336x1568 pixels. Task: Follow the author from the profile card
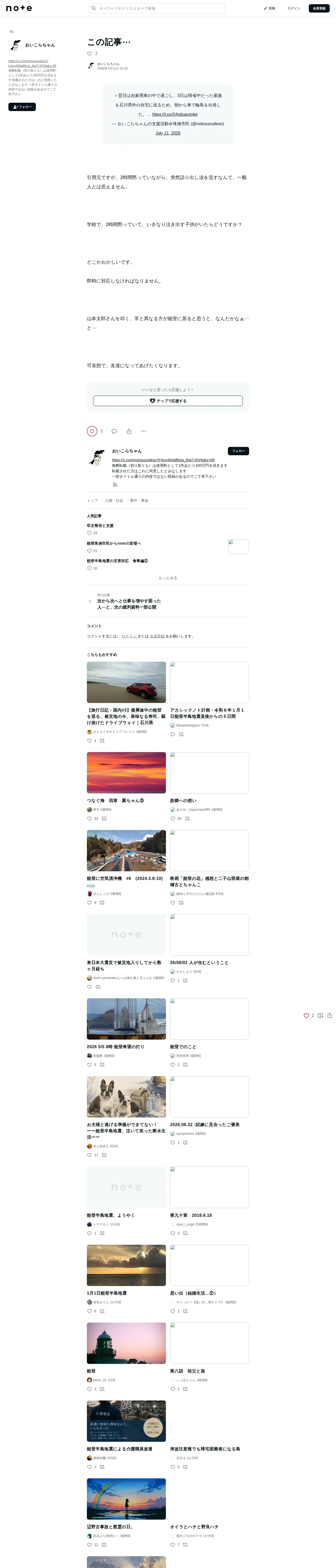[238, 451]
